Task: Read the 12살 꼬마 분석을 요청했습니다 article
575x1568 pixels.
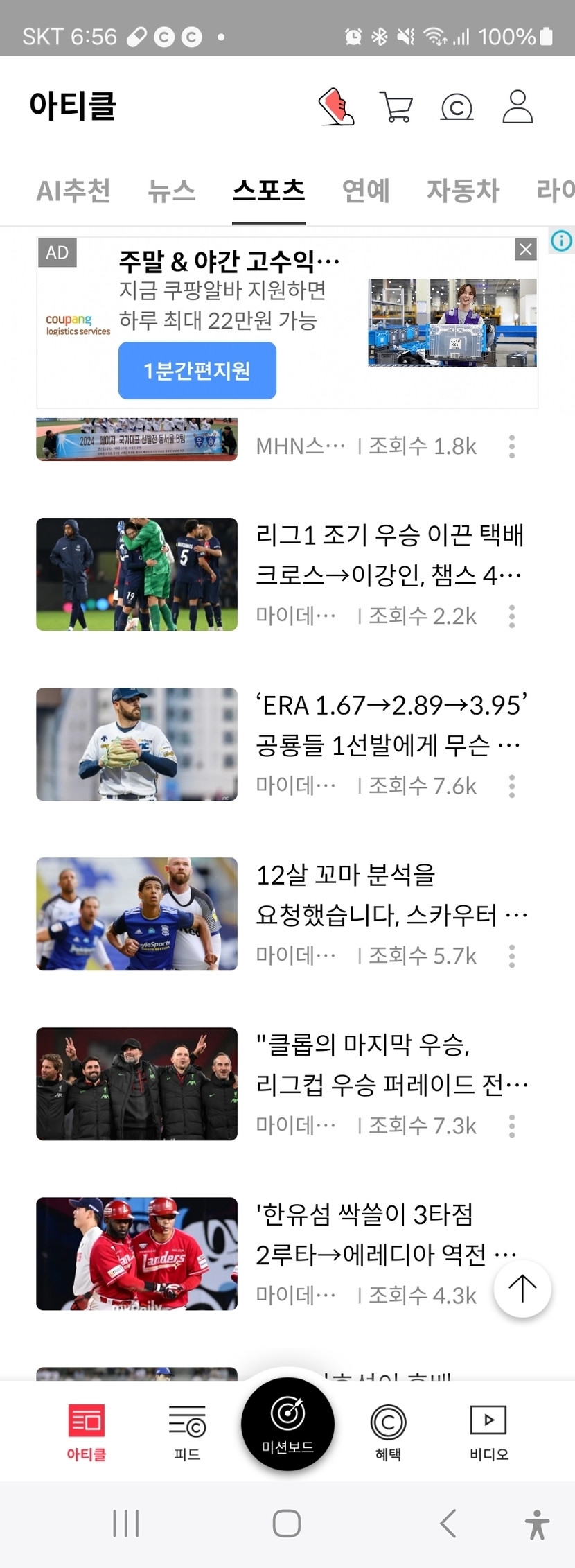Action: 388,894
